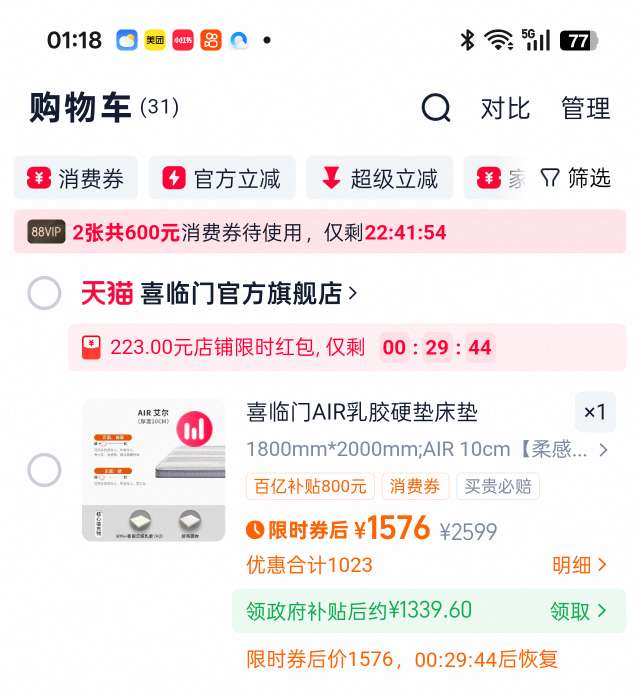
Task: Open the AIR mattress product image
Action: point(154,469)
